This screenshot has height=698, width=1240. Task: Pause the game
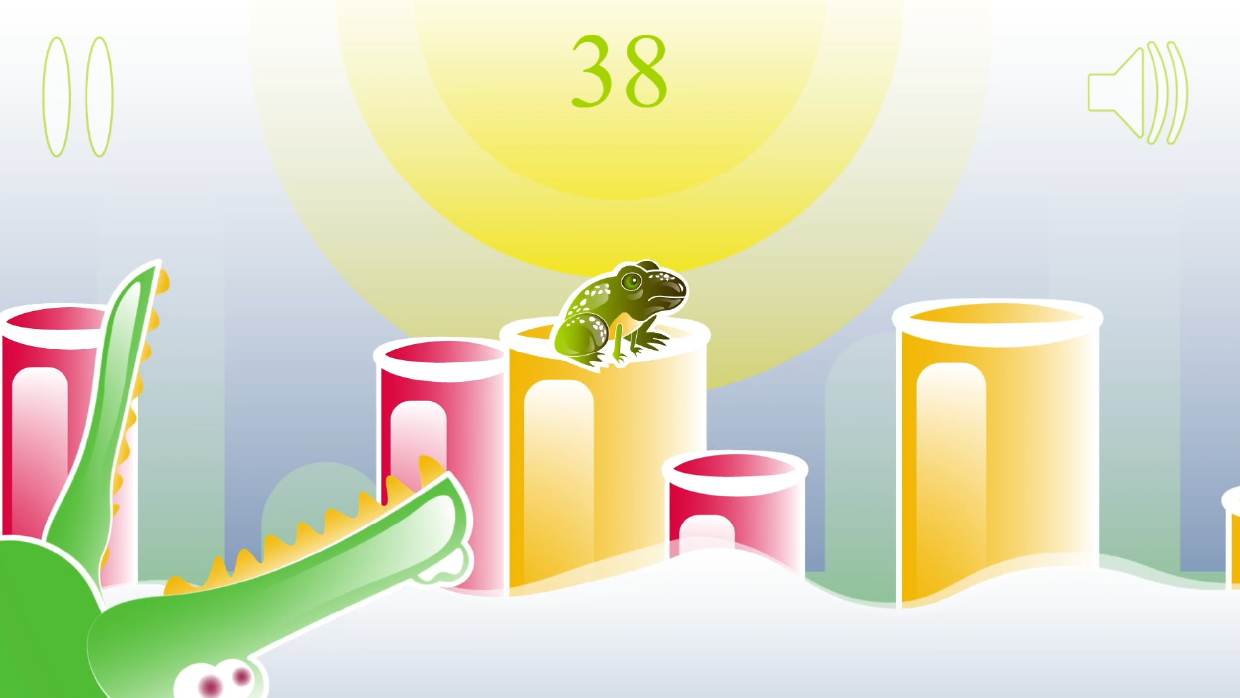pyautogui.click(x=78, y=97)
